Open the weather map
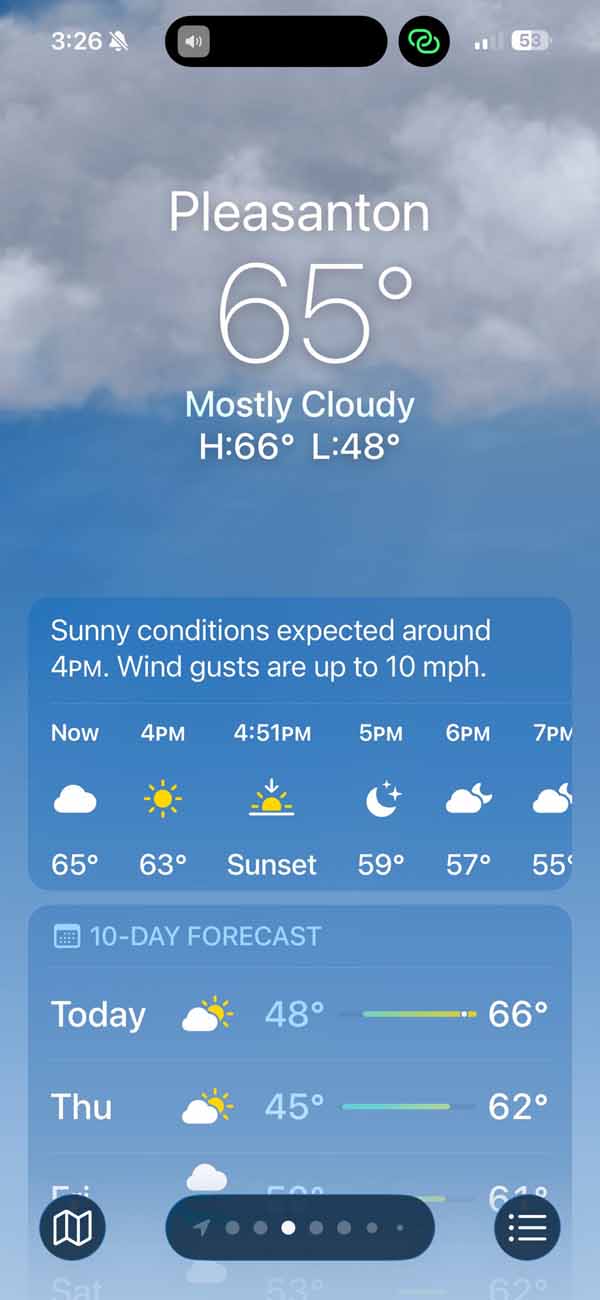 click(72, 1227)
